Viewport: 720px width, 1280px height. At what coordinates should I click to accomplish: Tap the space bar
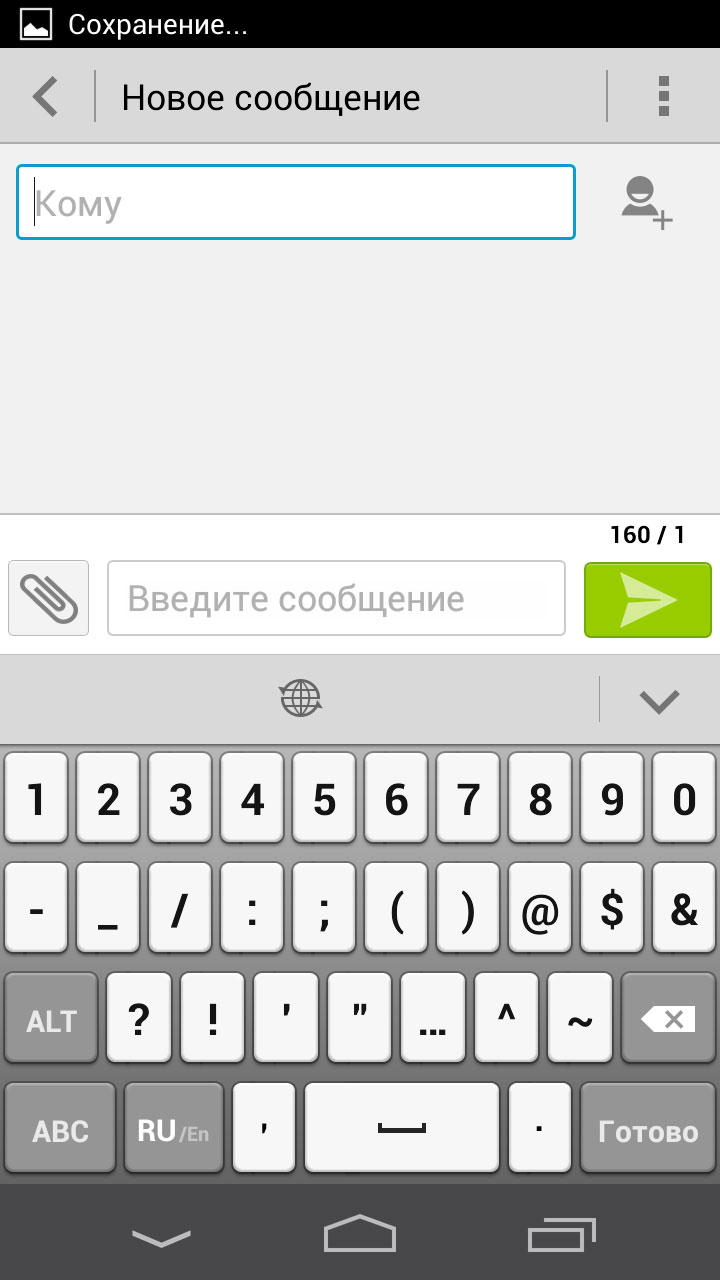tap(402, 1127)
